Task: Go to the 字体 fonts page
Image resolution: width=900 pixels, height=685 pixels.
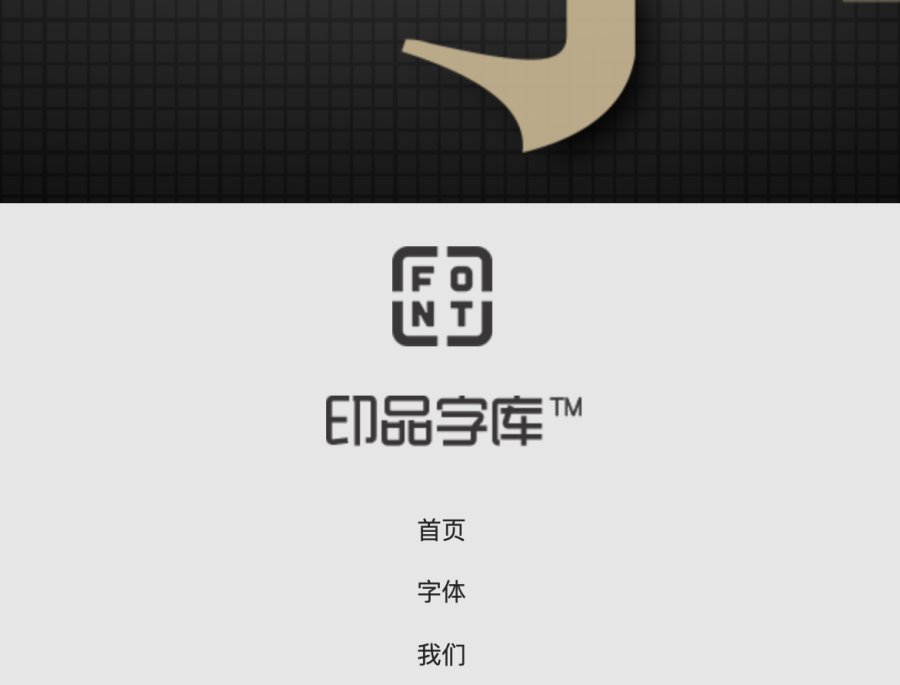Action: (x=441, y=592)
